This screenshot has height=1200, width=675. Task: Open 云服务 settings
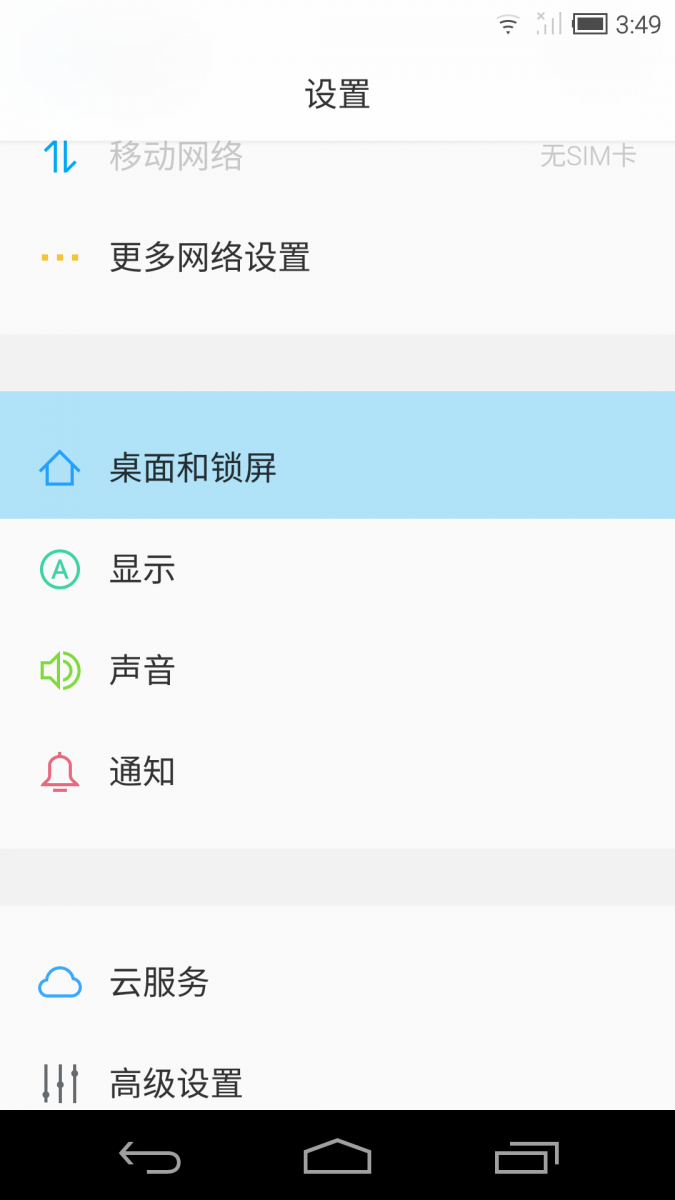[337, 983]
